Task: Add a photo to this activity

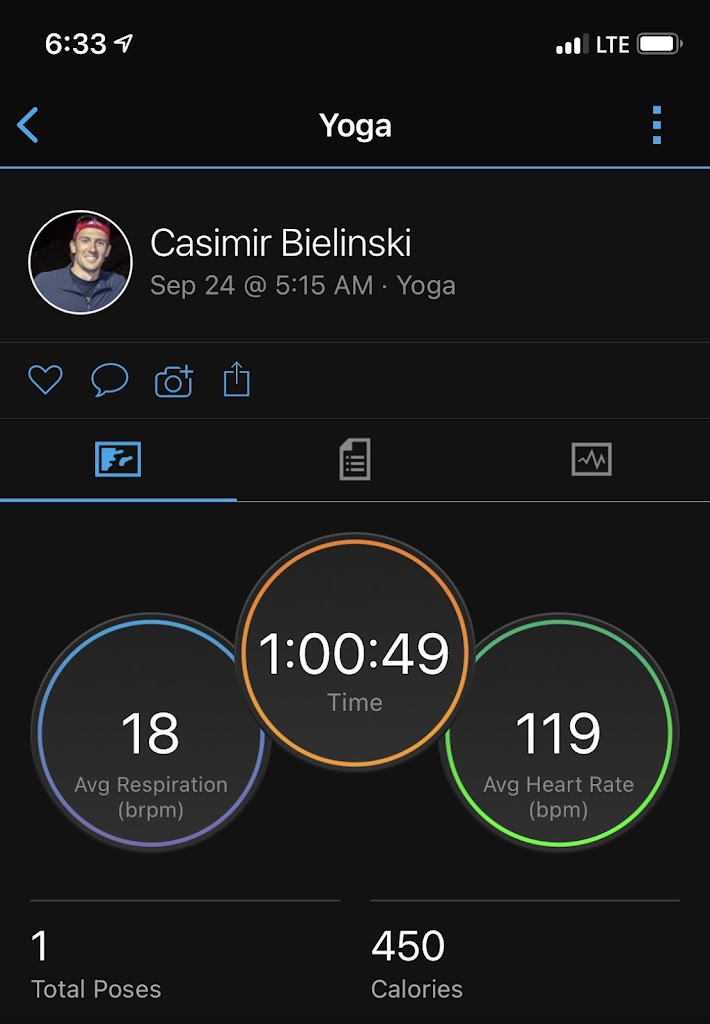Action: (173, 381)
